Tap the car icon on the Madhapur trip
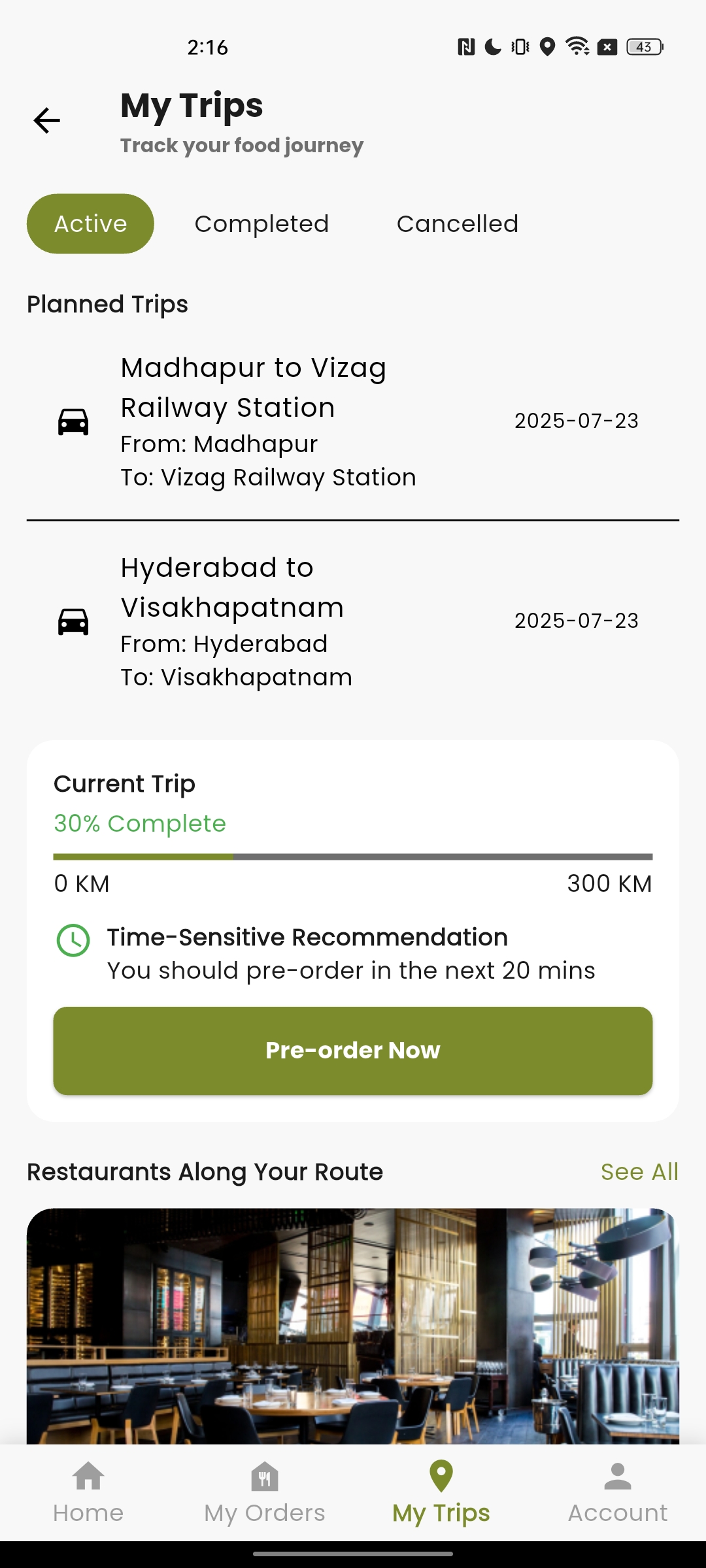Viewport: 706px width, 1568px height. point(74,421)
